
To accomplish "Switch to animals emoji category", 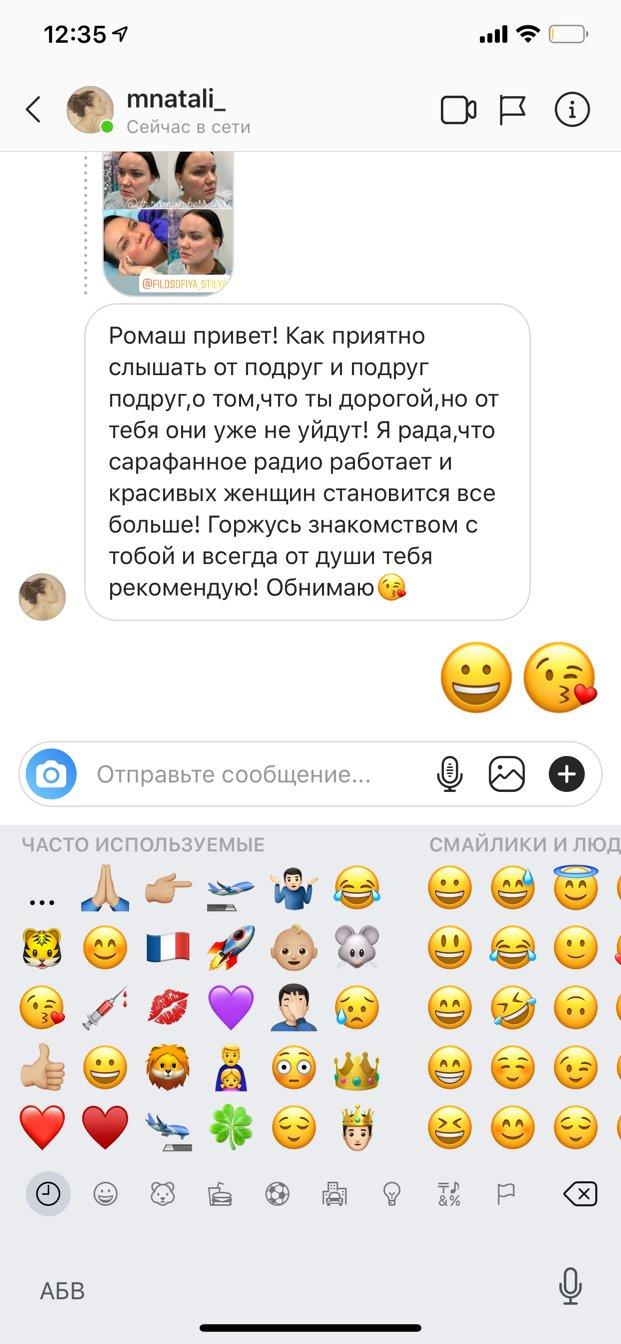I will click(x=162, y=1193).
